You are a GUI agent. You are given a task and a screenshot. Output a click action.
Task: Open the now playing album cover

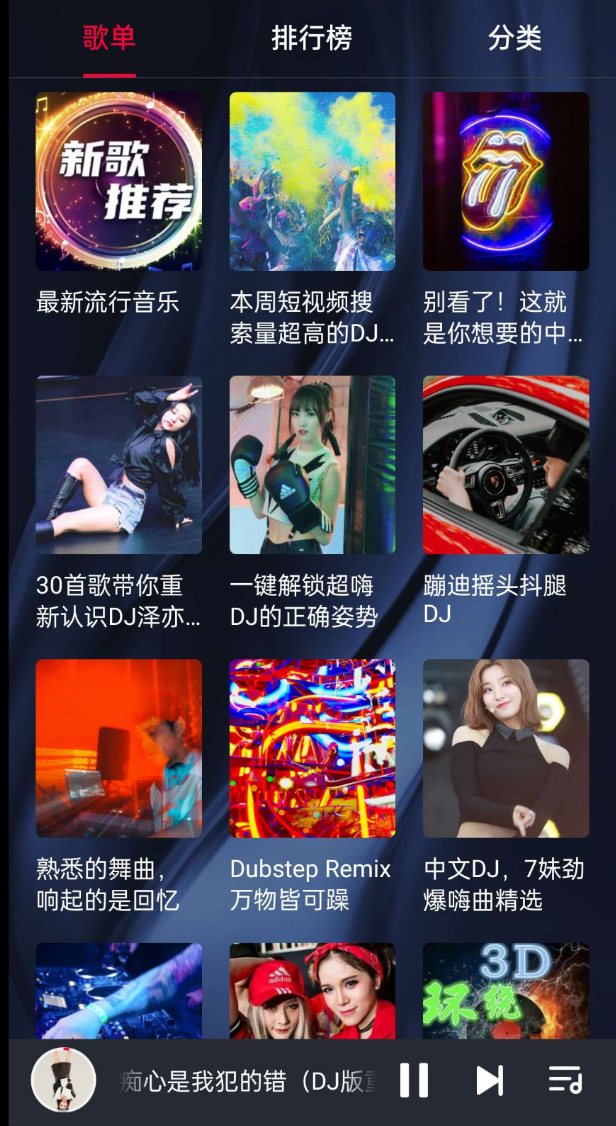coord(64,1080)
